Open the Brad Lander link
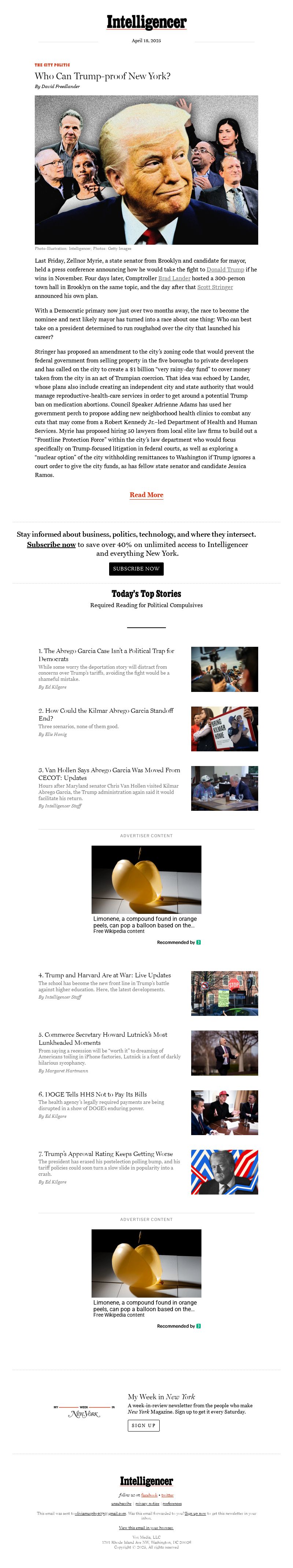Screen dimensions: 293x1568 click(174, 278)
